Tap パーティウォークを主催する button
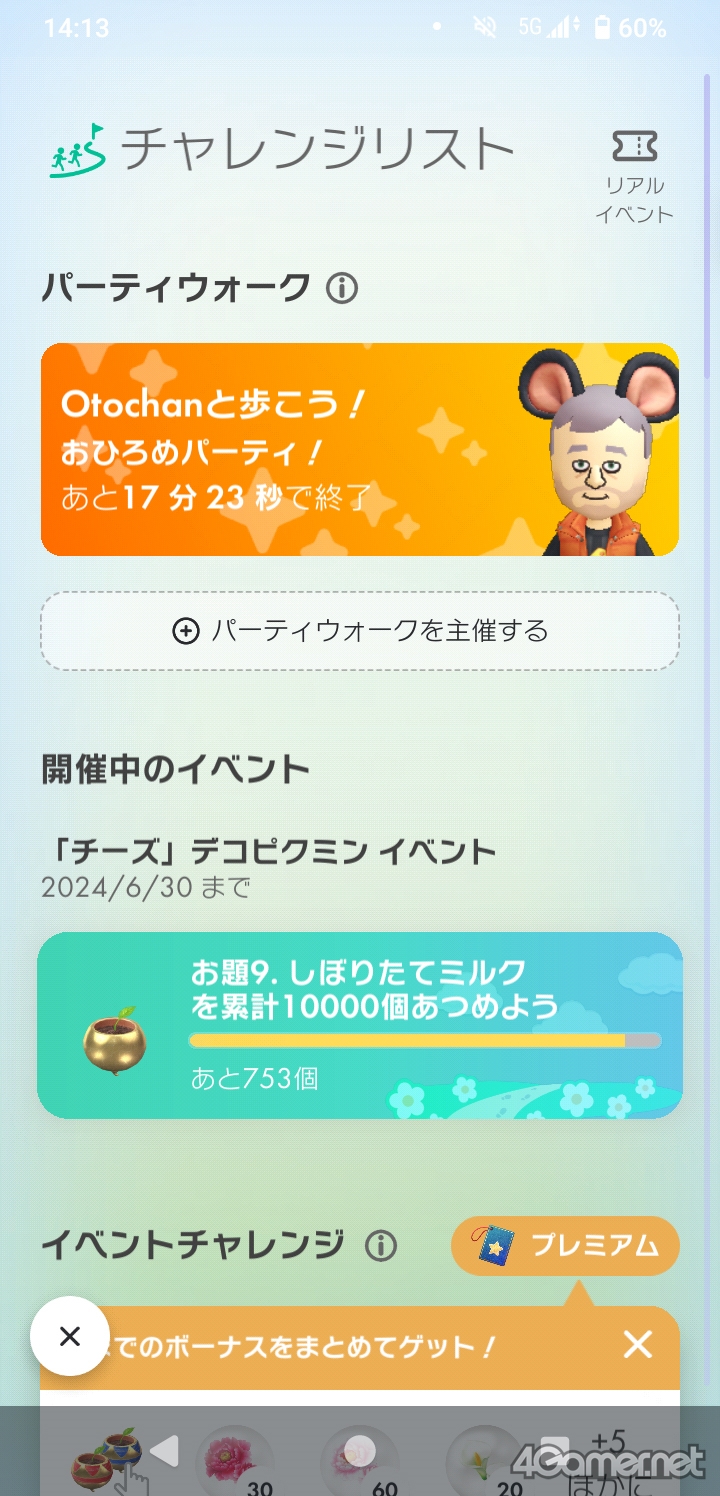Viewport: 720px width, 1496px height. pos(360,631)
